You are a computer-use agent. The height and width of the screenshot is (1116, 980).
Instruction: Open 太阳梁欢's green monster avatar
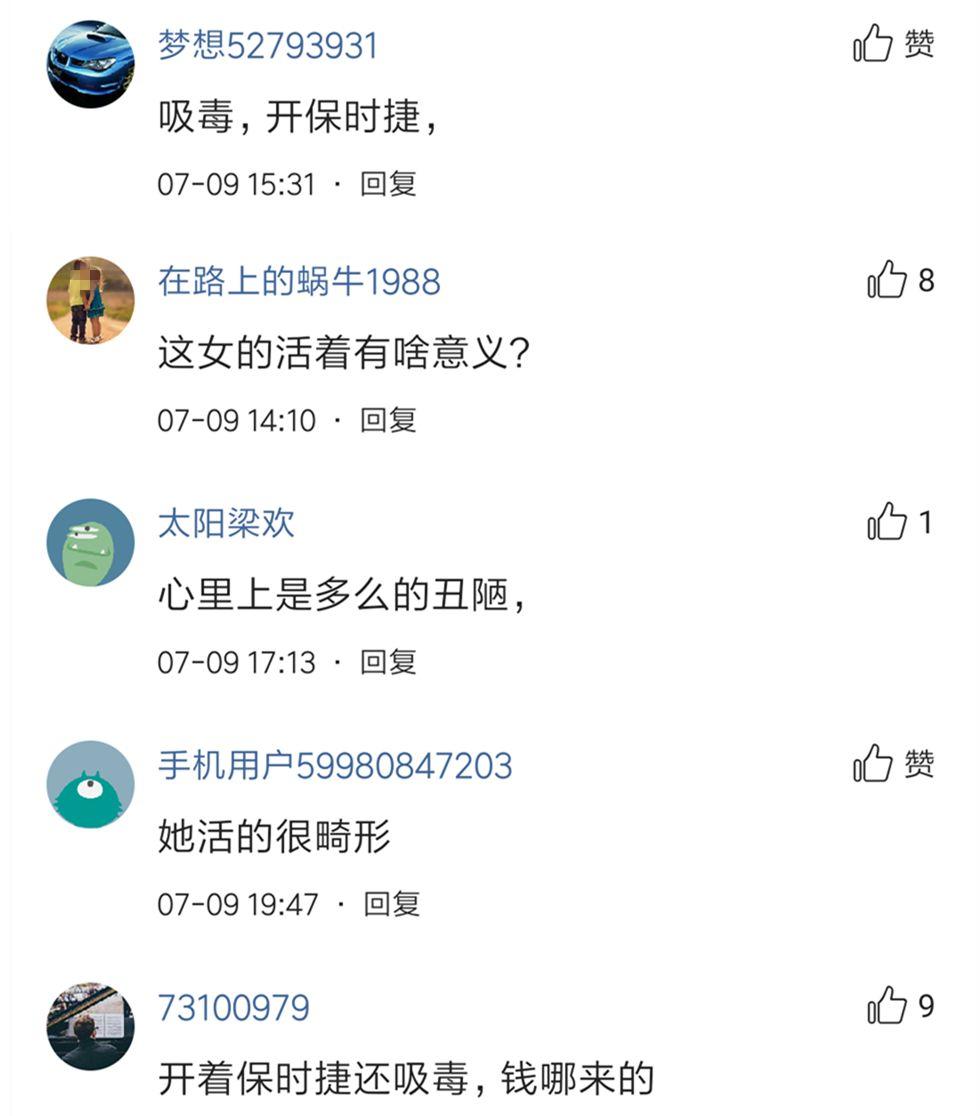(90, 542)
